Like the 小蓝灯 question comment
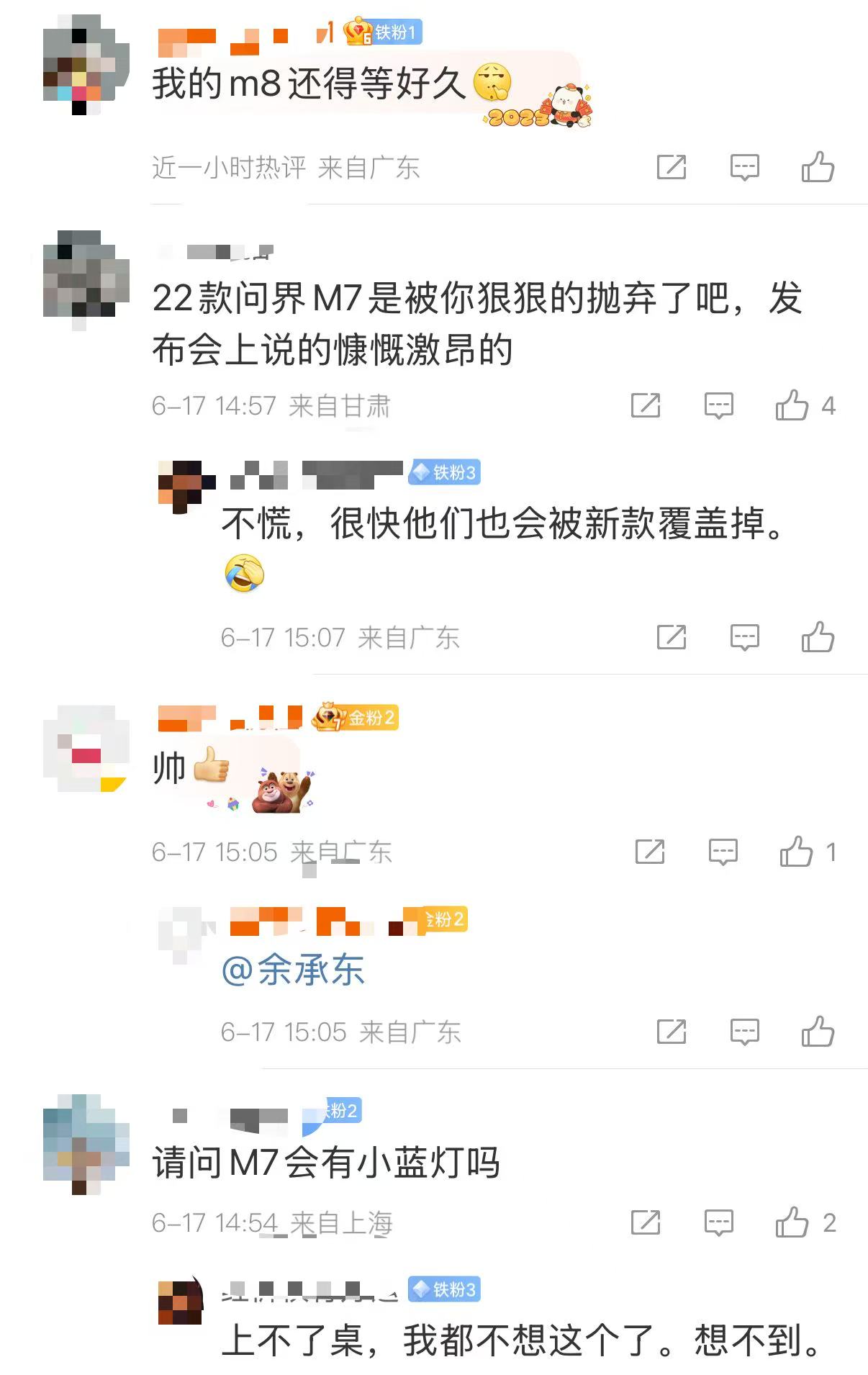 pos(792,1222)
